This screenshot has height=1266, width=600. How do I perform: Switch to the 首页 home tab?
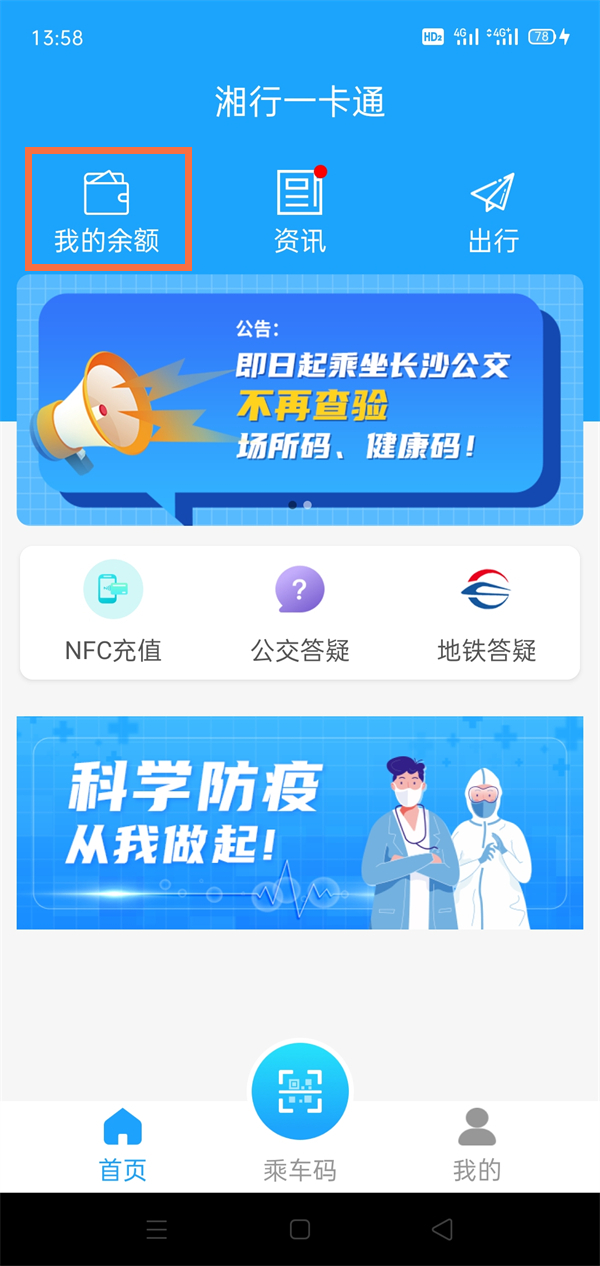pyautogui.click(x=123, y=1145)
